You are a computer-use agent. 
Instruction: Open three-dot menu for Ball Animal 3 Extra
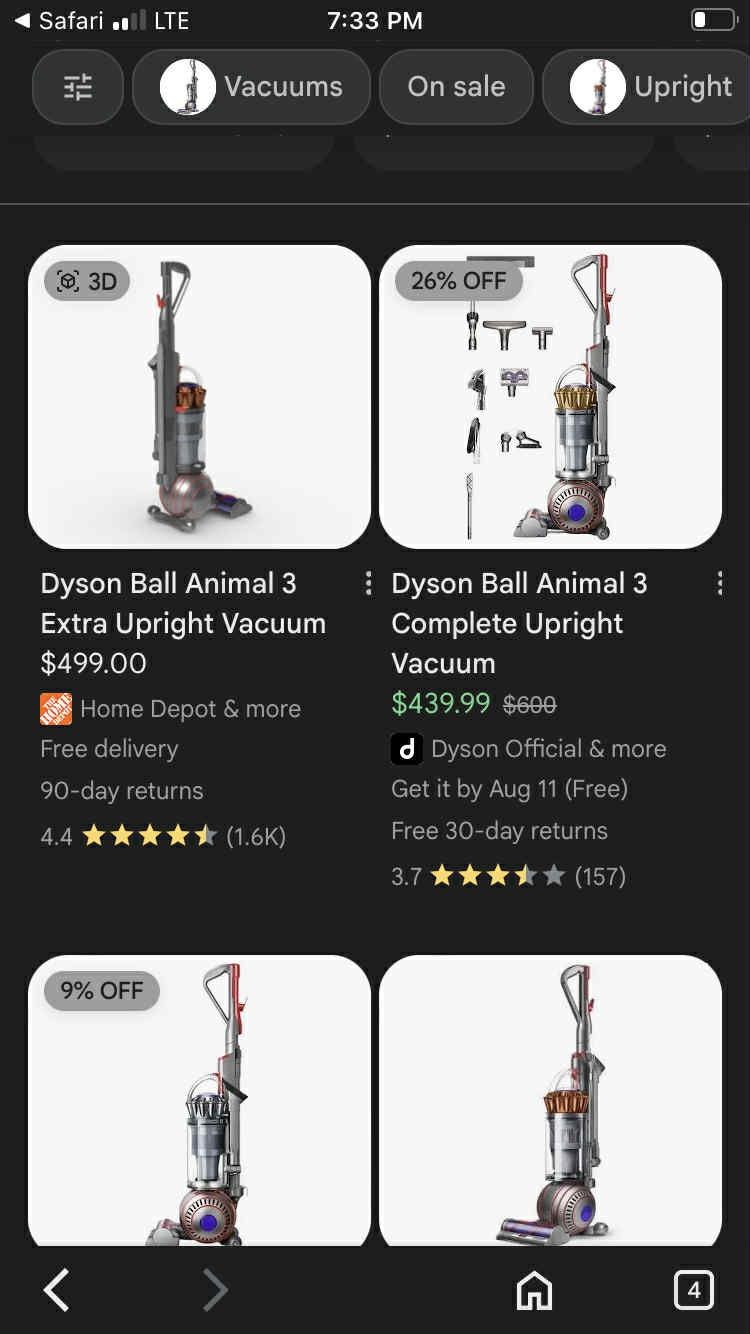[367, 582]
